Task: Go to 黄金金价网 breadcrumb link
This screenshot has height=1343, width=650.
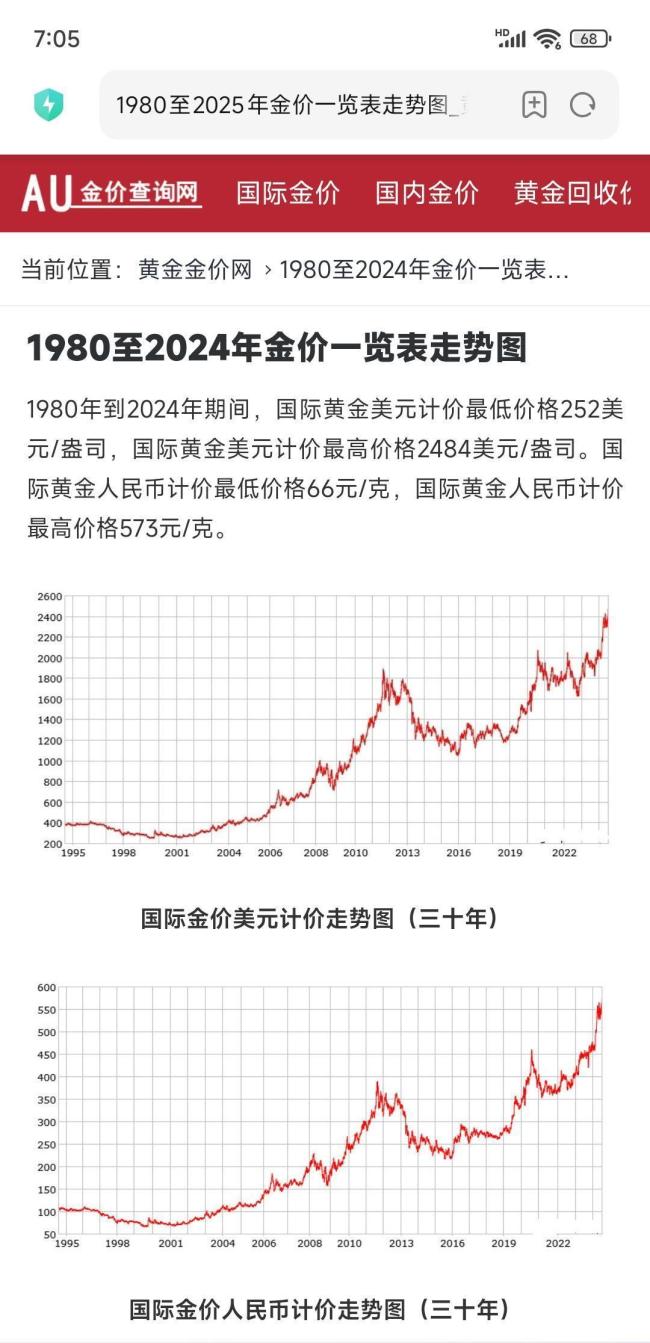Action: pos(195,269)
